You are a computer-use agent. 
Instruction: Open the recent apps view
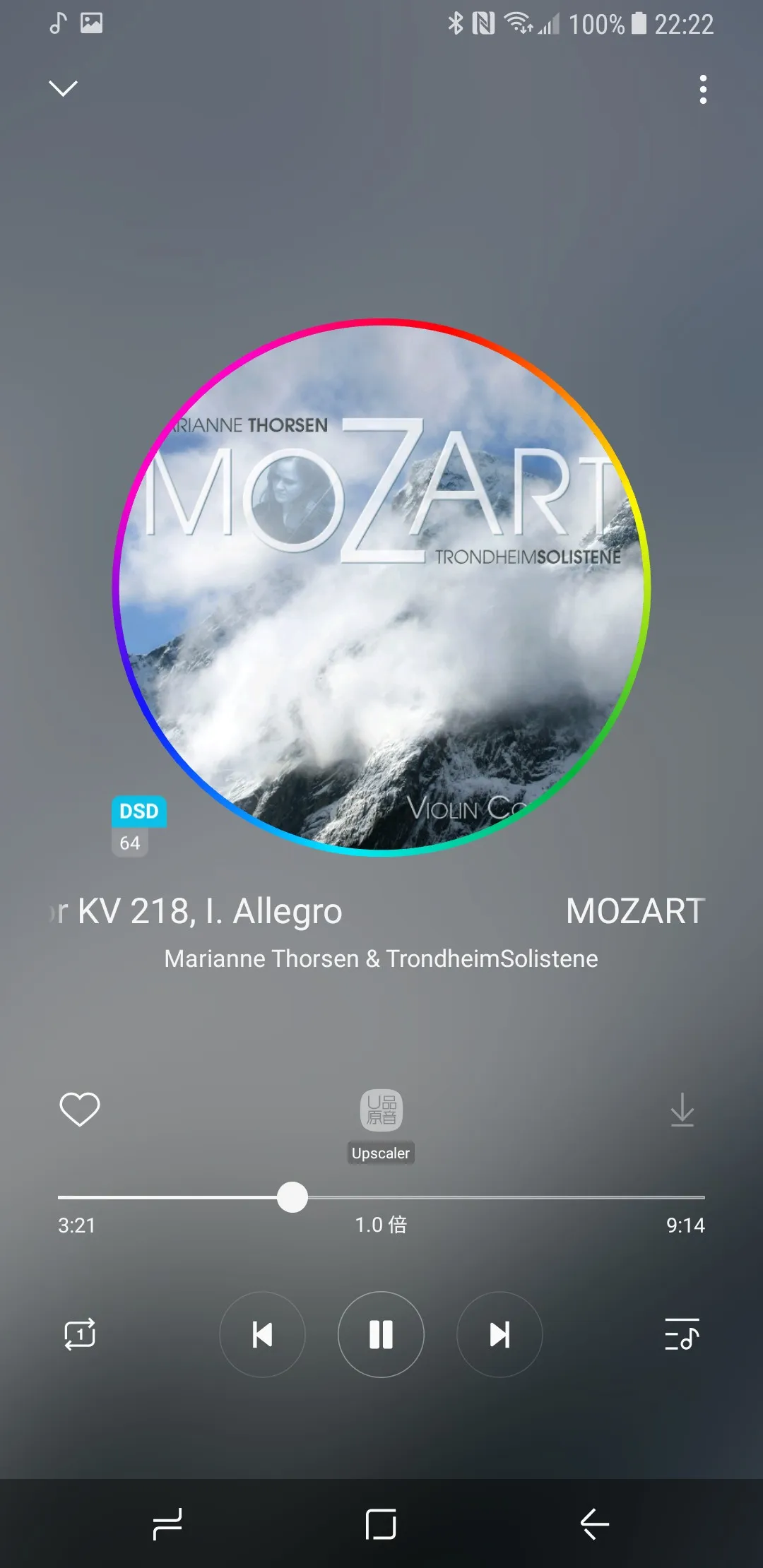[167, 1524]
